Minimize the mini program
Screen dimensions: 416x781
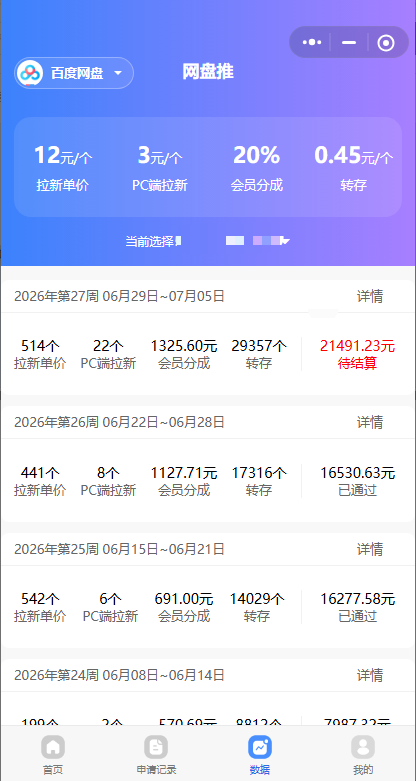349,42
